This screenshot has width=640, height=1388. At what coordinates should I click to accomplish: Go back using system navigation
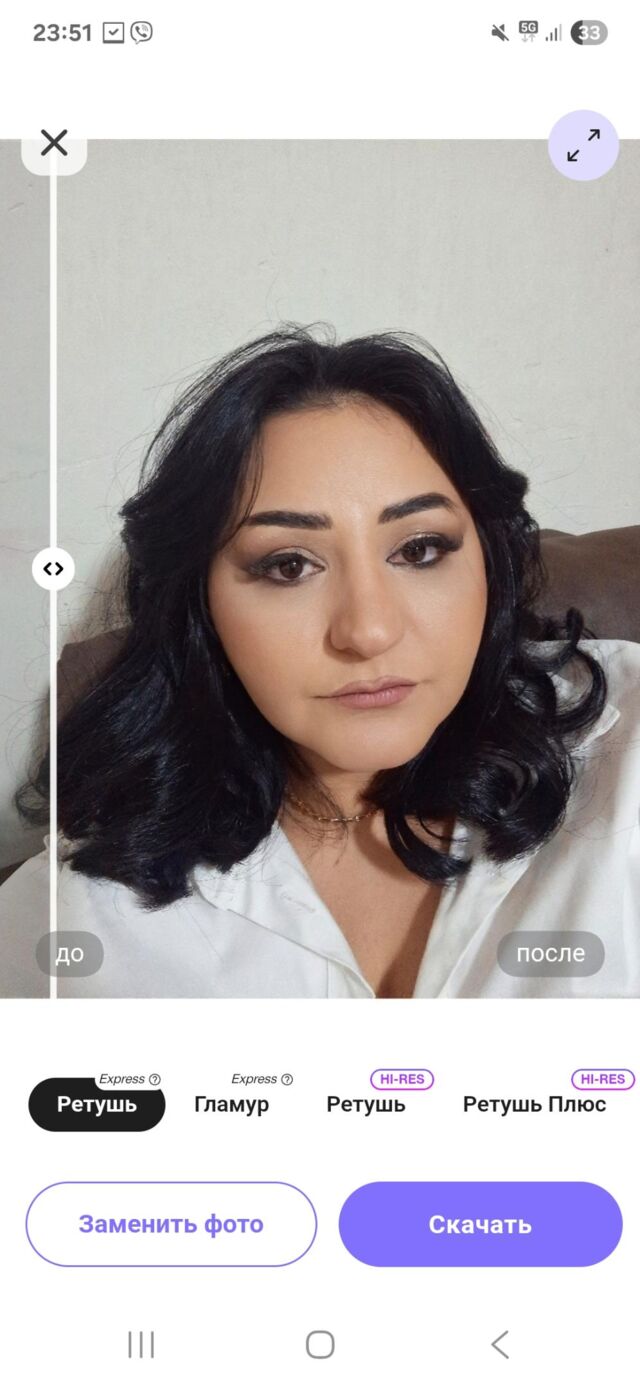(499, 1344)
